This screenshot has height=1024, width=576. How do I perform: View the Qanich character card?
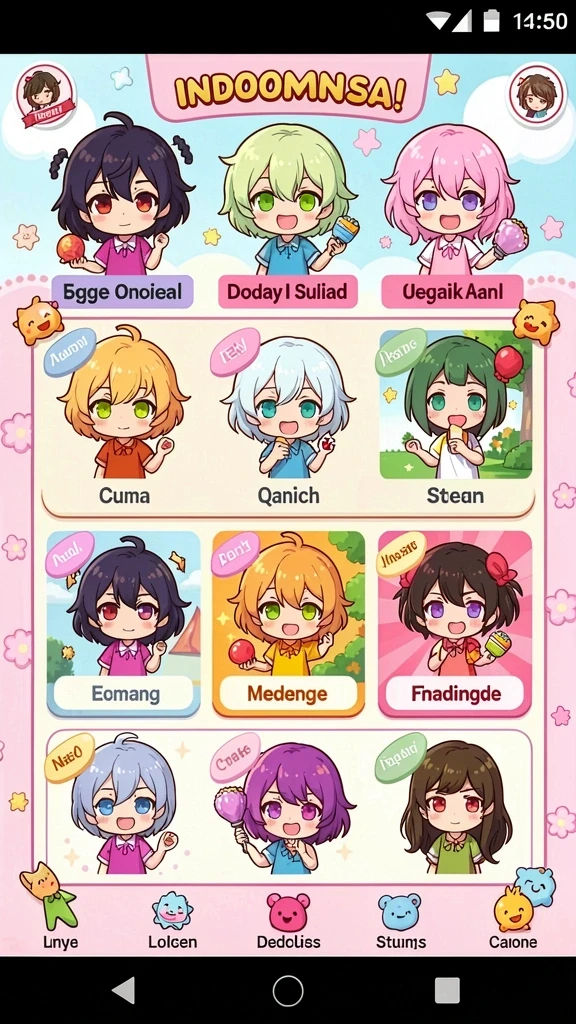(x=288, y=418)
